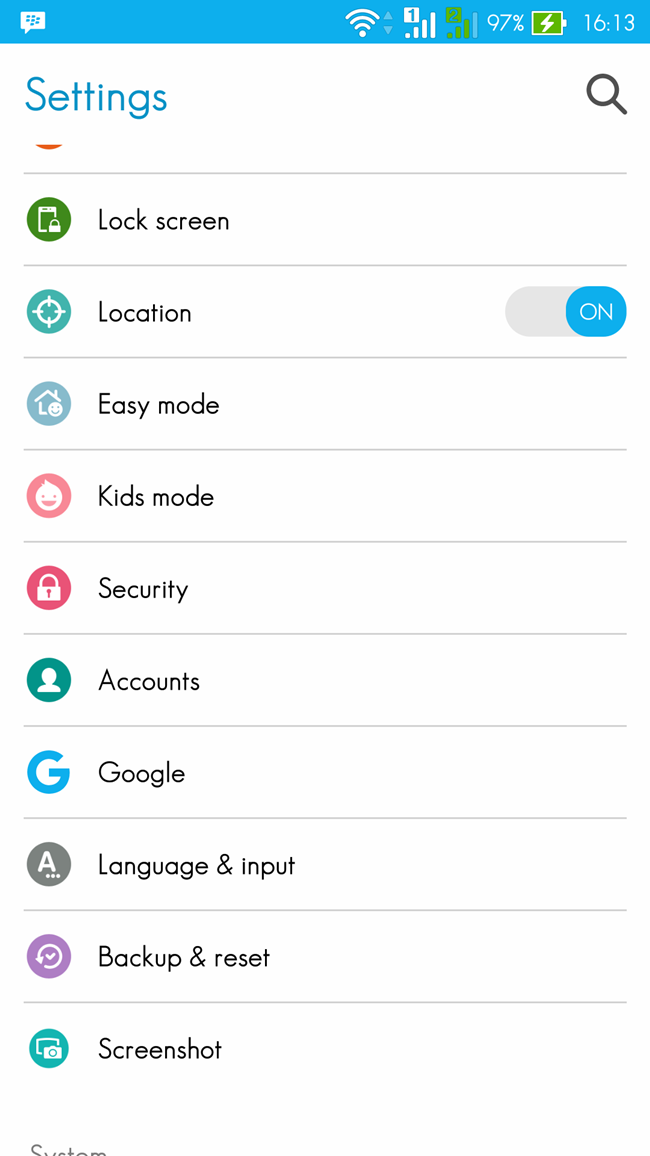Image resolution: width=650 pixels, height=1156 pixels.
Task: Open Screenshot settings
Action: coord(325,1049)
